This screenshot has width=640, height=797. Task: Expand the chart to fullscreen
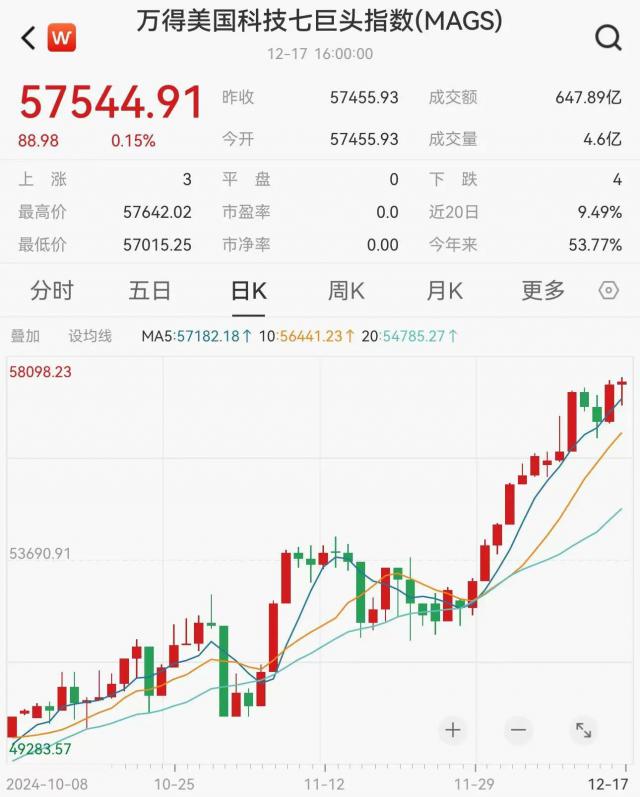[584, 730]
